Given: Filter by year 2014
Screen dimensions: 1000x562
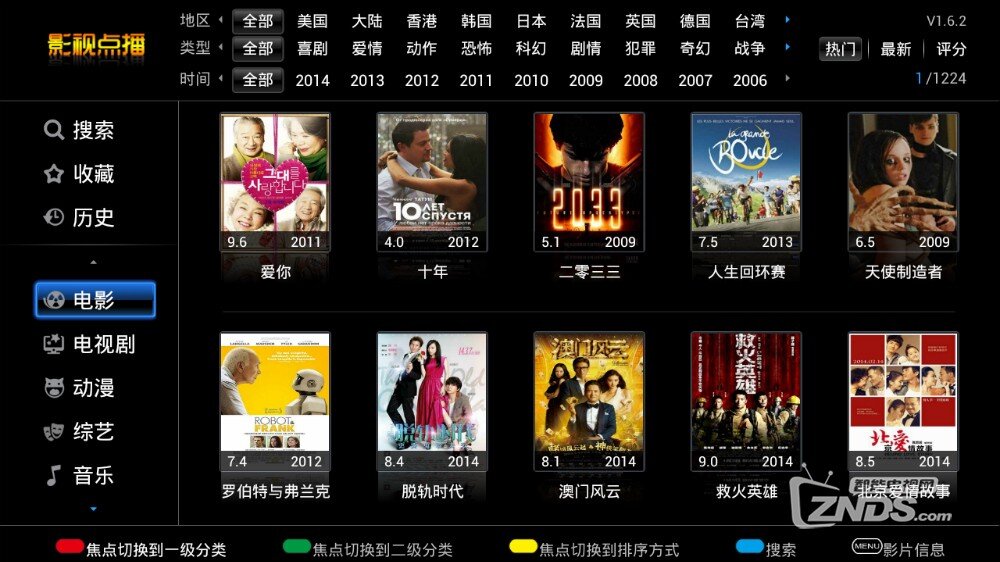Looking at the screenshot, I should pyautogui.click(x=312, y=80).
